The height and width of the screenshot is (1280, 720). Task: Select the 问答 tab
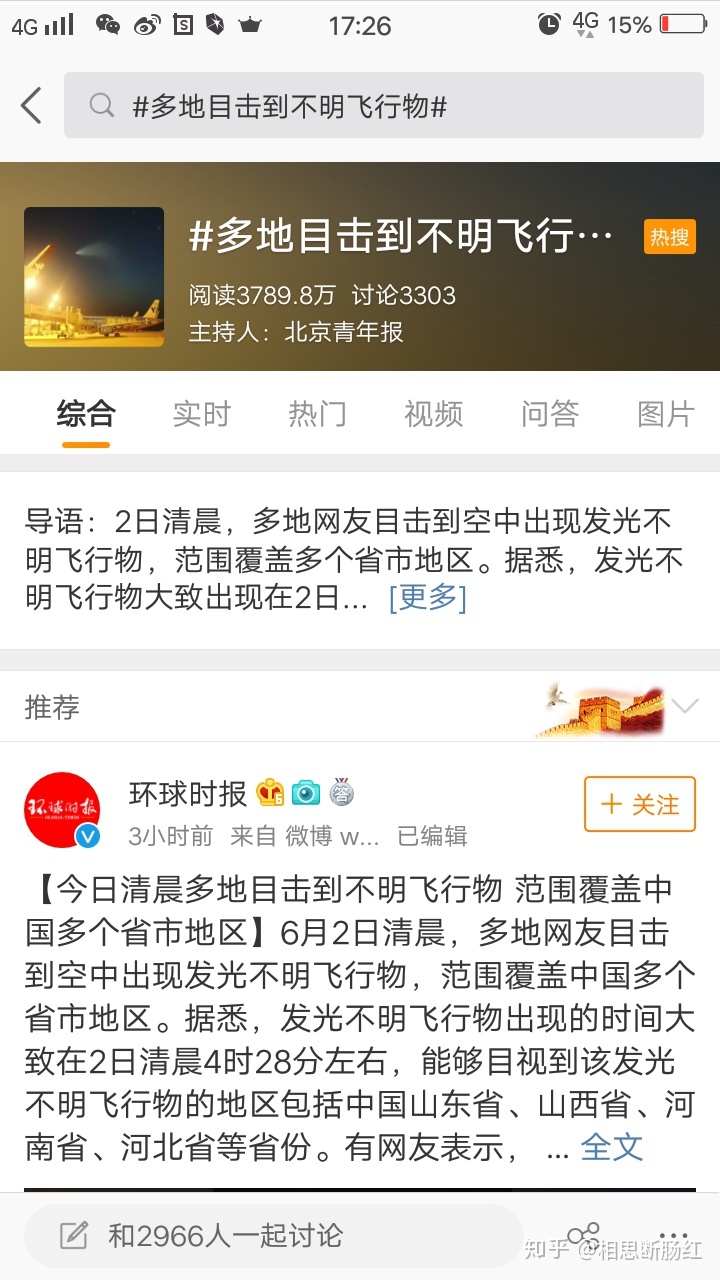tap(549, 414)
